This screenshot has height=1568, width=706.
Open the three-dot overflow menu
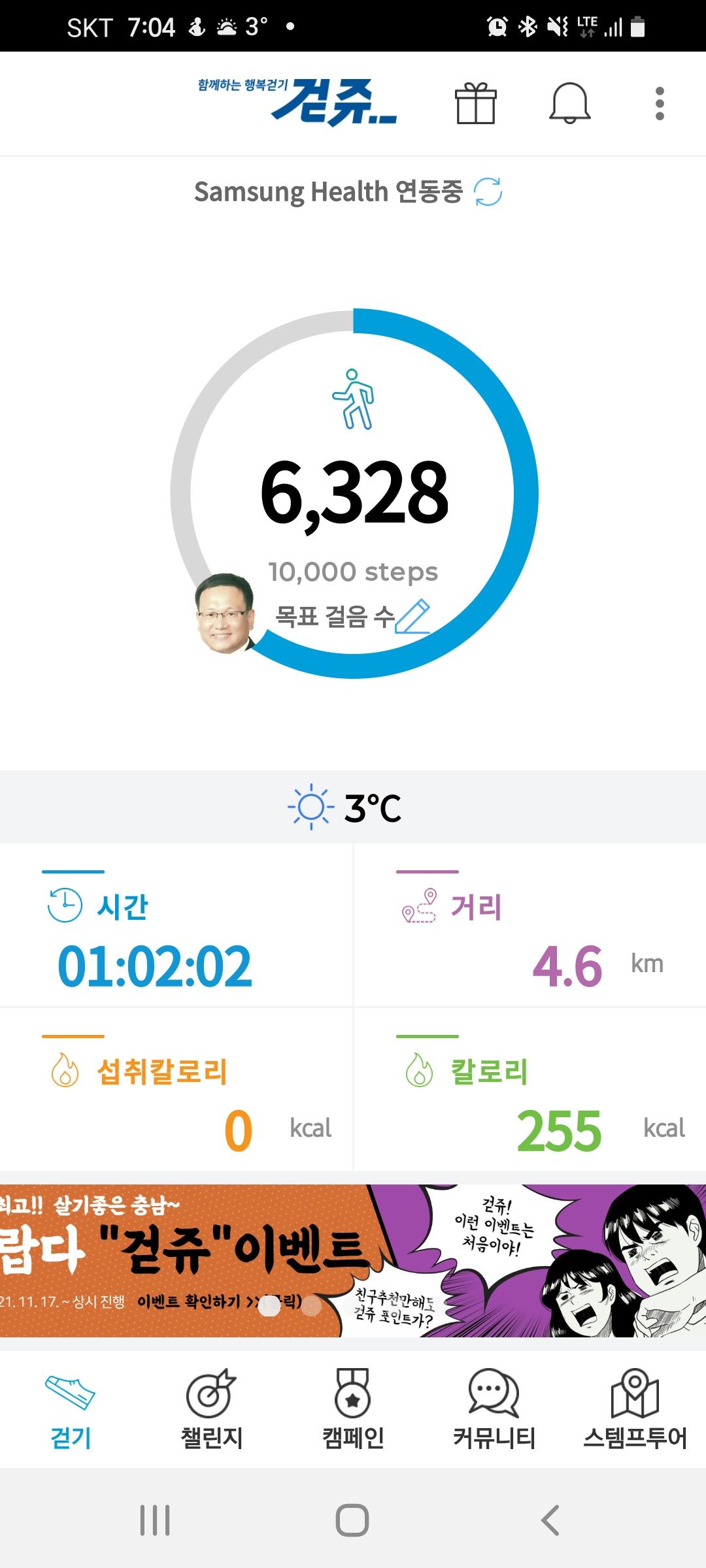point(660,103)
